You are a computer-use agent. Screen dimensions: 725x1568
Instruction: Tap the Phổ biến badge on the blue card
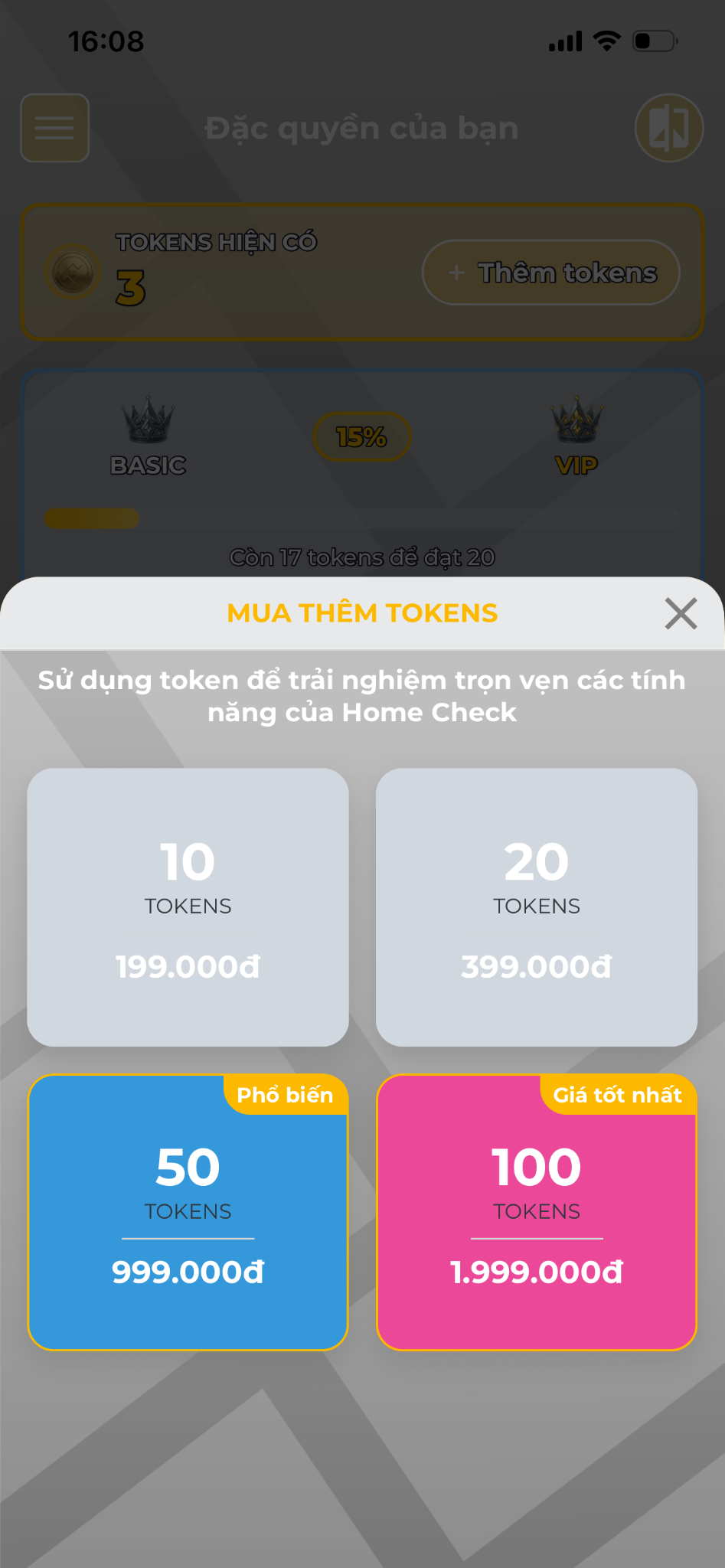[286, 1095]
